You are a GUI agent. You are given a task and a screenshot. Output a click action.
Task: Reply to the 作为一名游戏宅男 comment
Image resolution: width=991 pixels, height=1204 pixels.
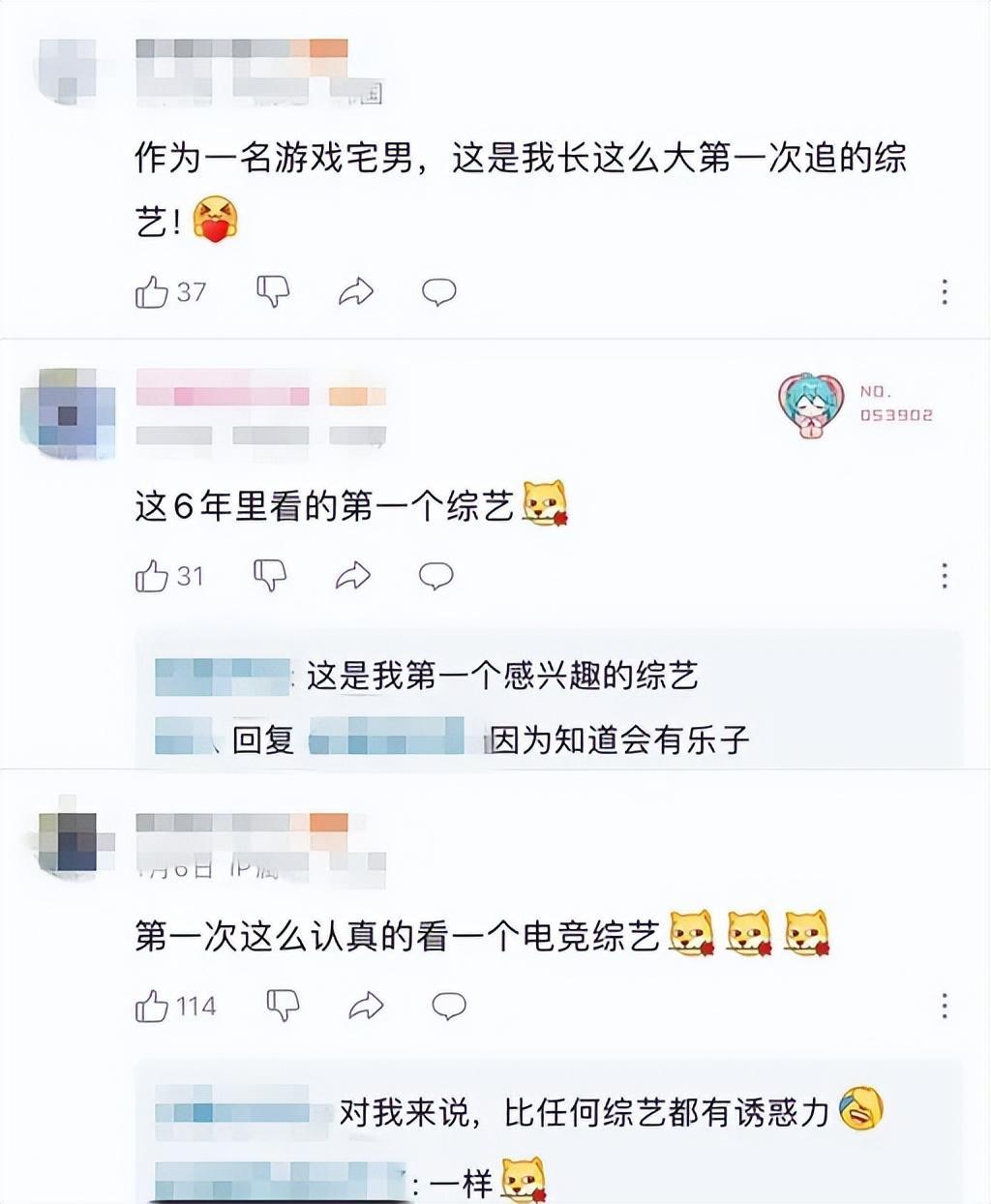pos(438,290)
